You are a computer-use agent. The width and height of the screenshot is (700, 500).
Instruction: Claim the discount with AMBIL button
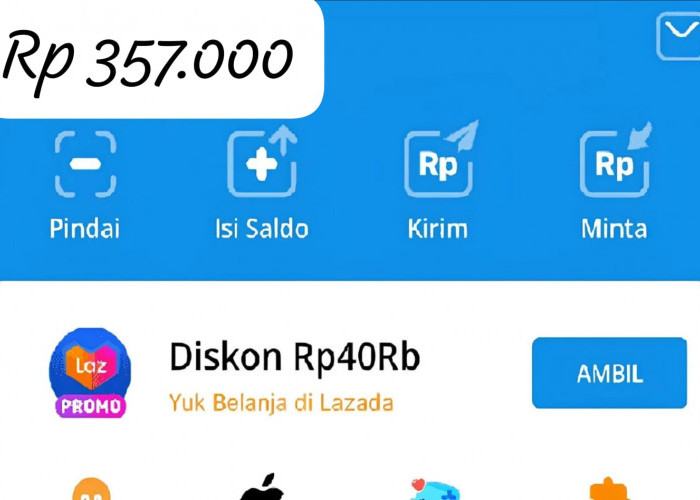(609, 373)
